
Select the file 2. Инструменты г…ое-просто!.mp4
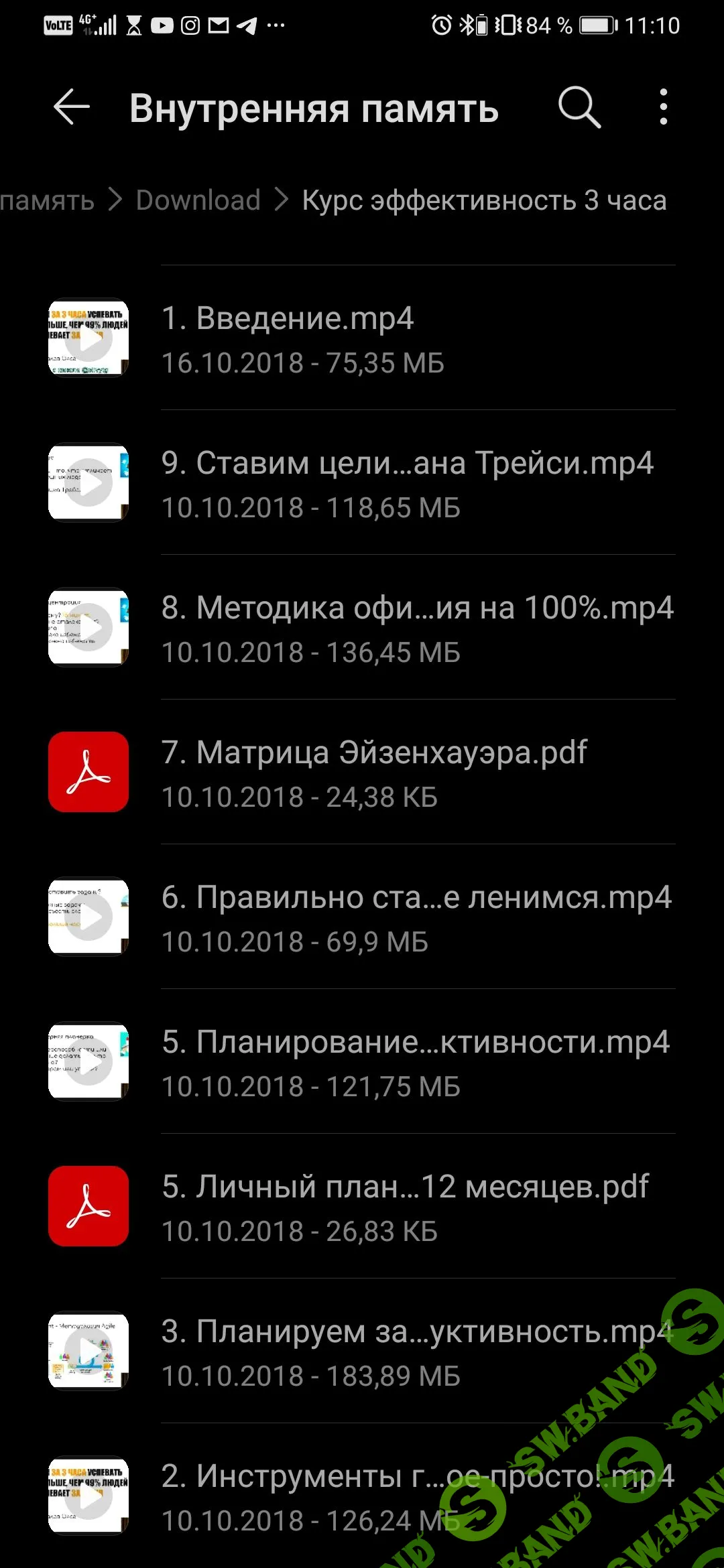(x=362, y=1496)
